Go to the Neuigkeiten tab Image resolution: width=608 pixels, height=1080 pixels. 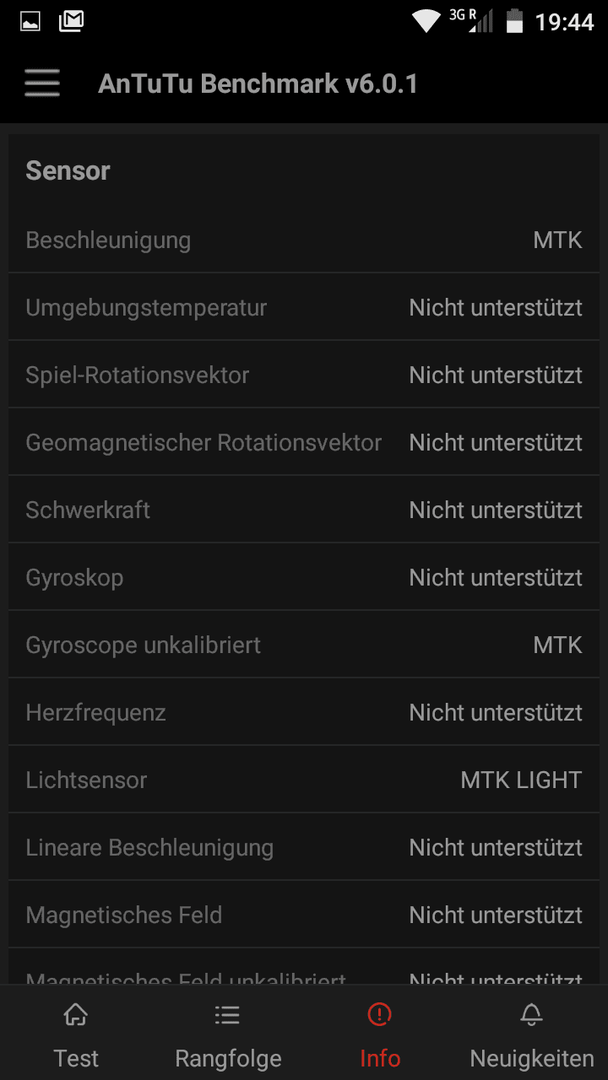532,1033
